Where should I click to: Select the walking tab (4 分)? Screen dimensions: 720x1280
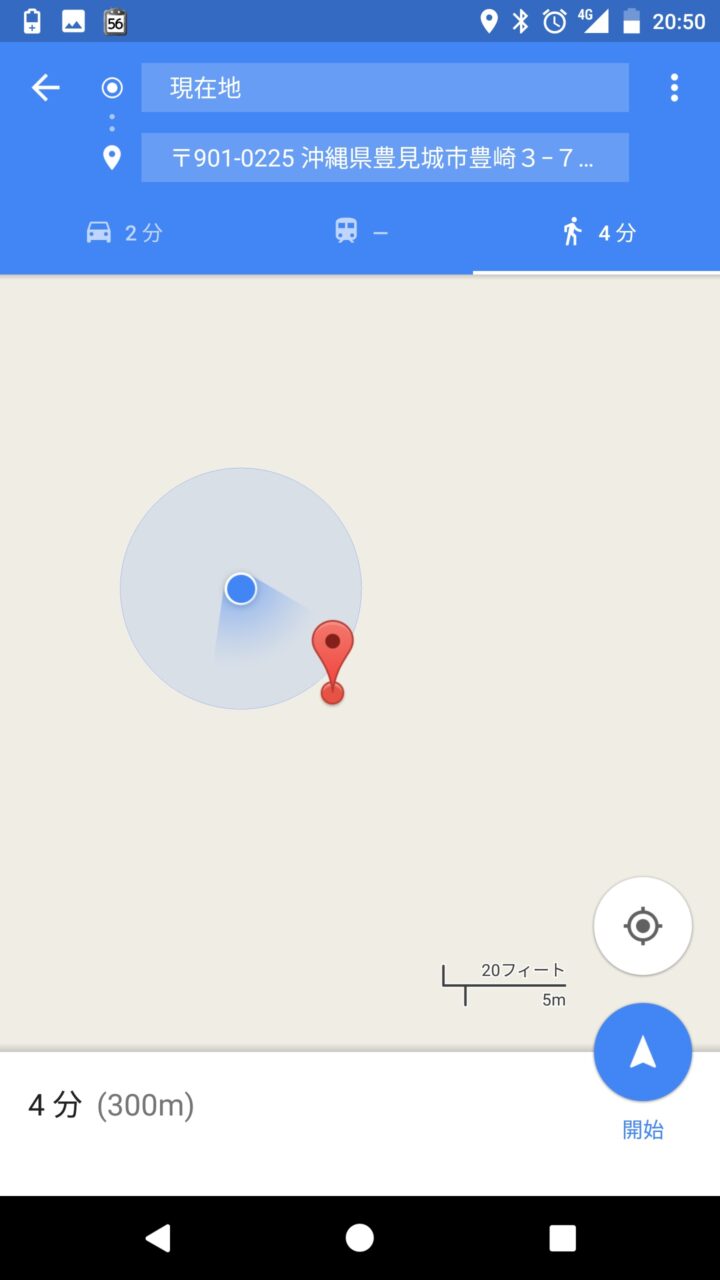(x=598, y=233)
